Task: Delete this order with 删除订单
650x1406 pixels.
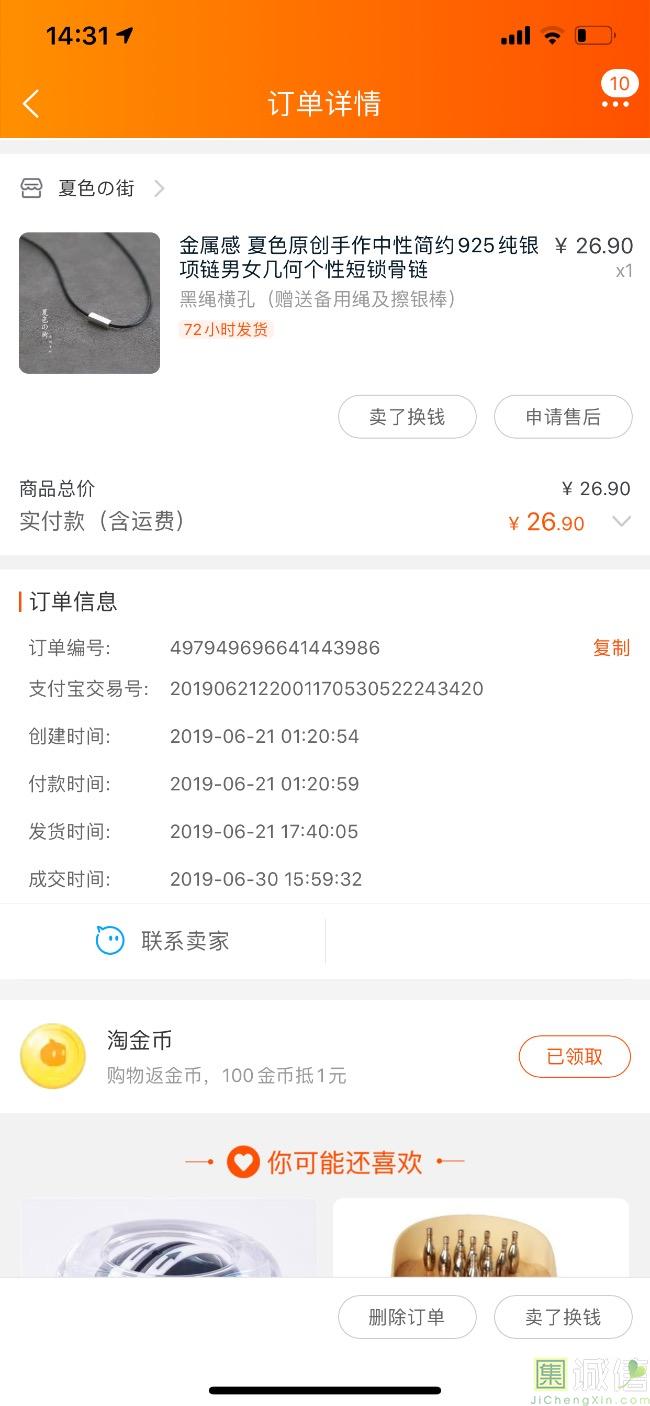Action: (407, 1317)
